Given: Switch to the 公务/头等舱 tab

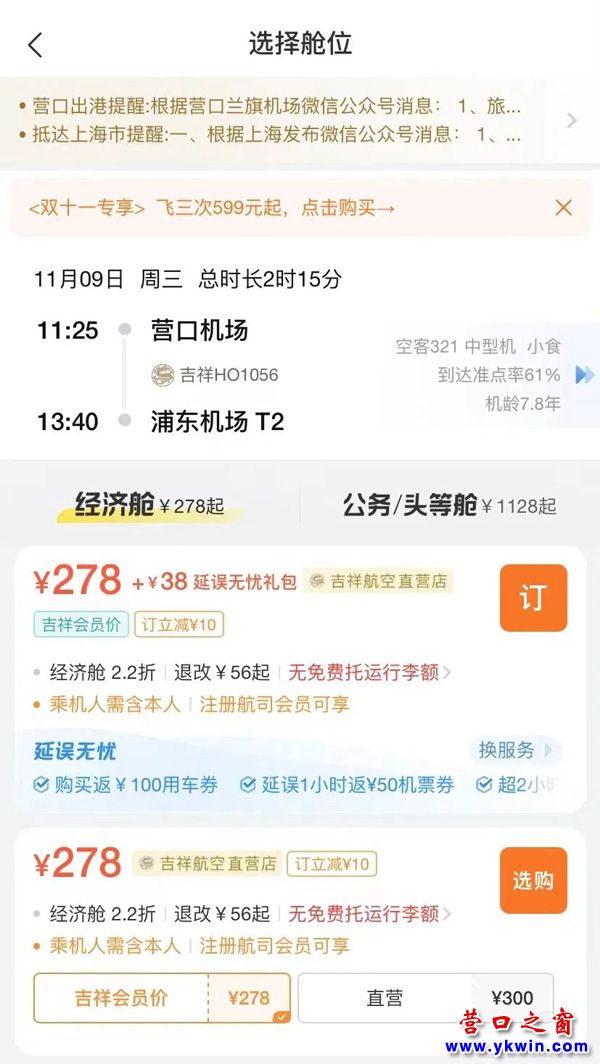Looking at the screenshot, I should (449, 506).
